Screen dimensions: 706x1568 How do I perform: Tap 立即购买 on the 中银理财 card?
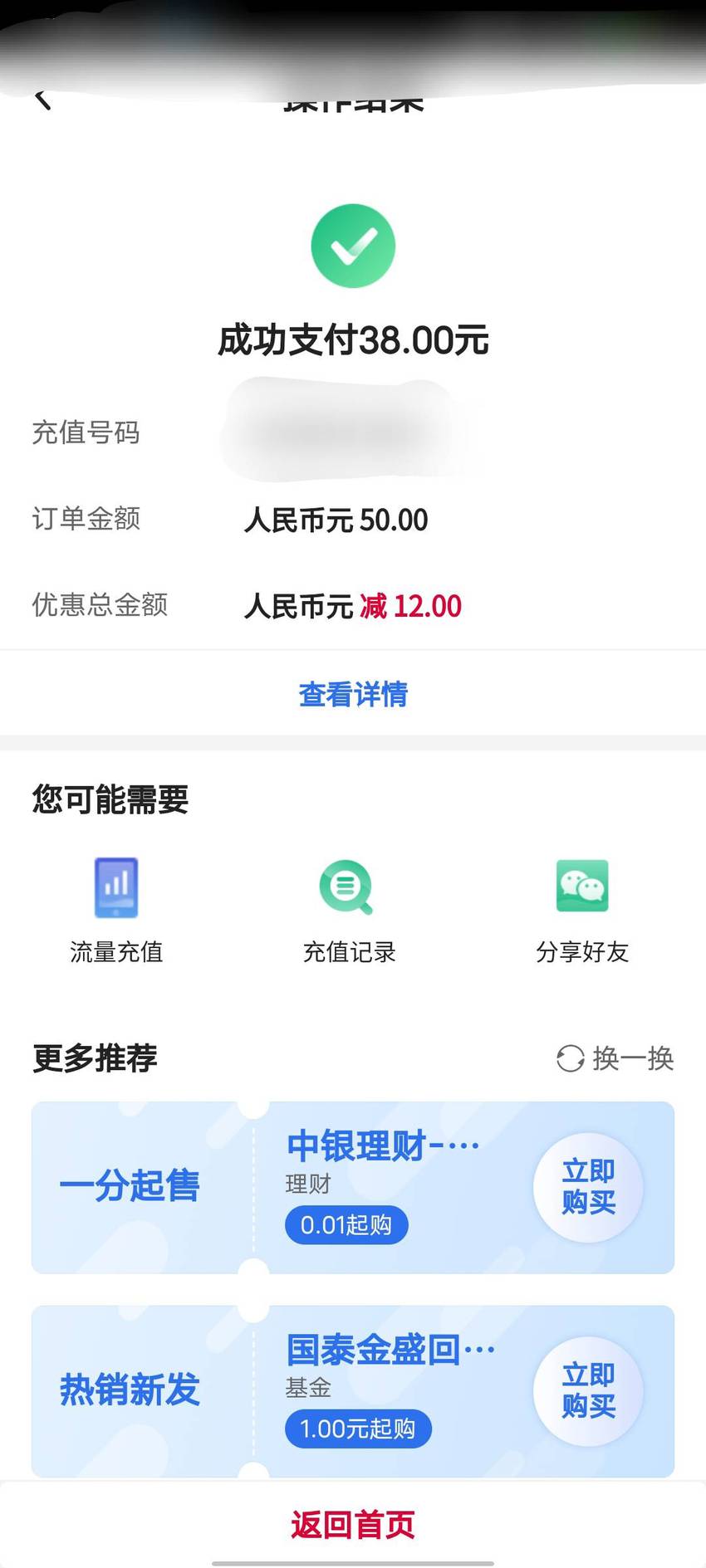[x=588, y=1187]
